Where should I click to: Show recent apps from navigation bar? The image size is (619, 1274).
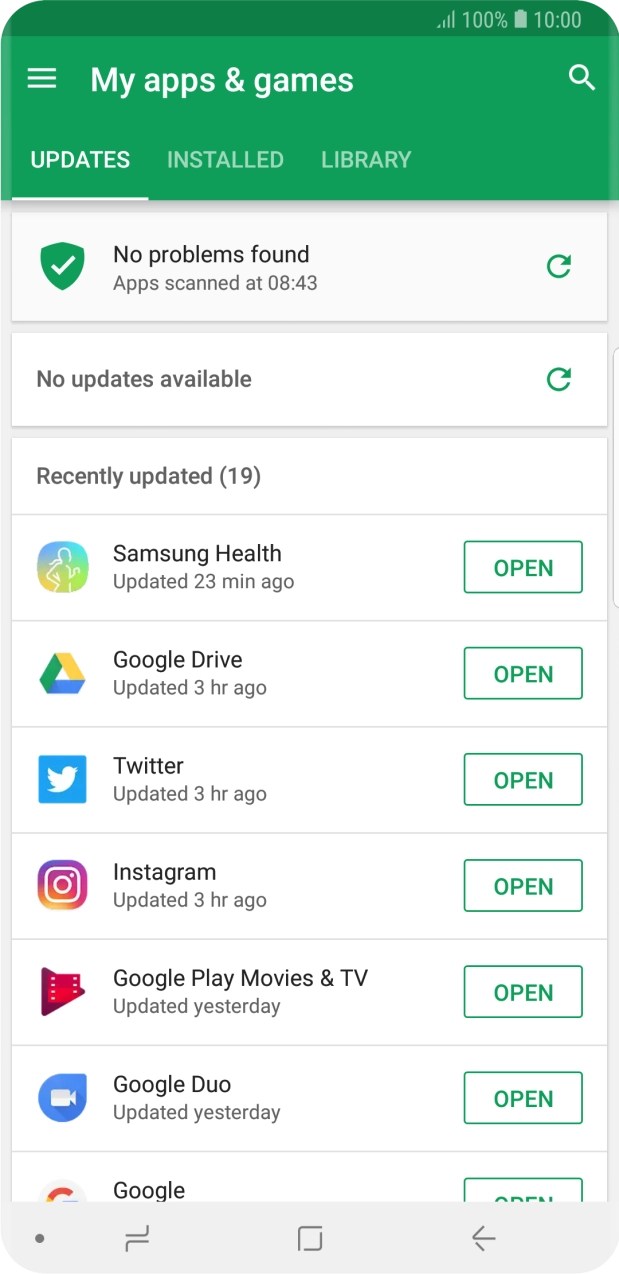click(x=137, y=1239)
